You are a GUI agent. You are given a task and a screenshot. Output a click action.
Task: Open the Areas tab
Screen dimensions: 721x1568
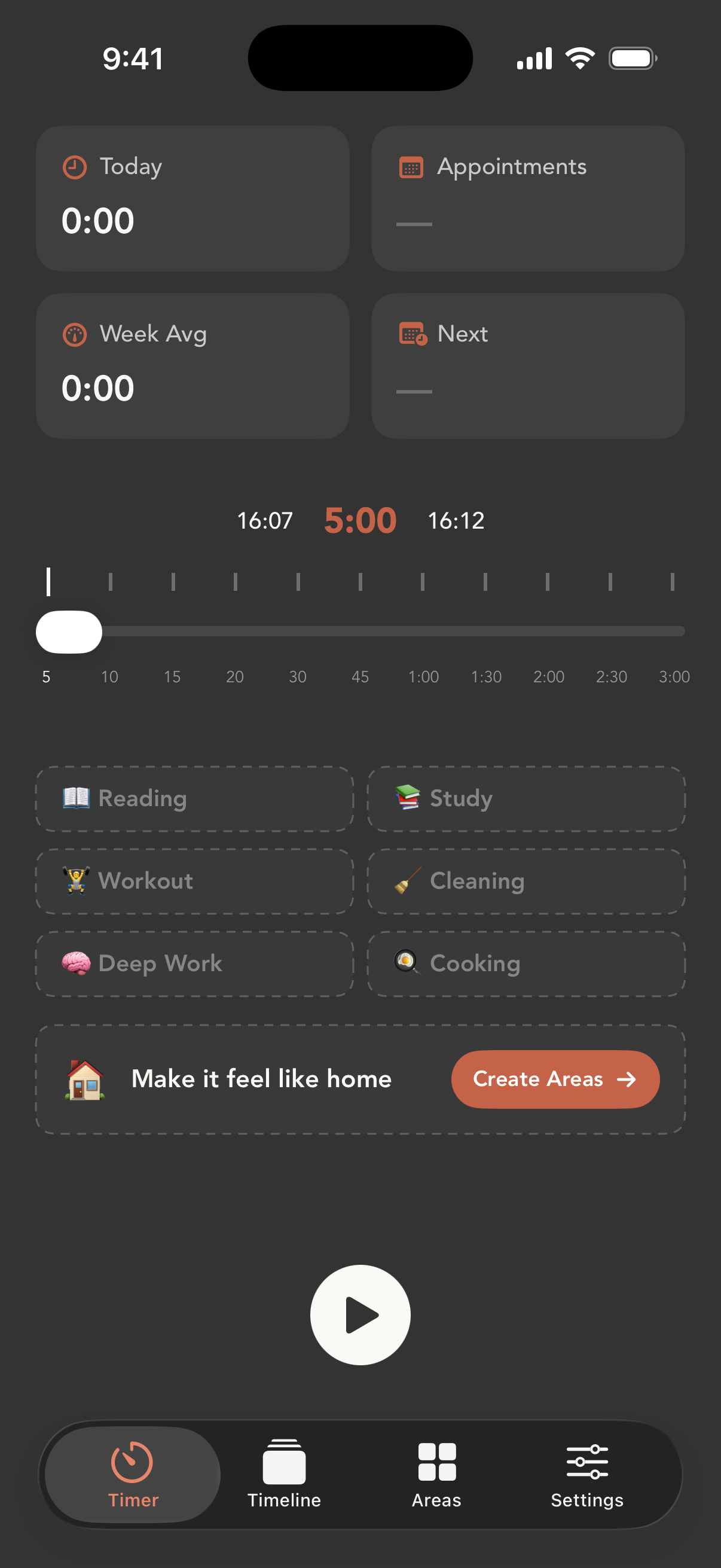click(x=436, y=1473)
